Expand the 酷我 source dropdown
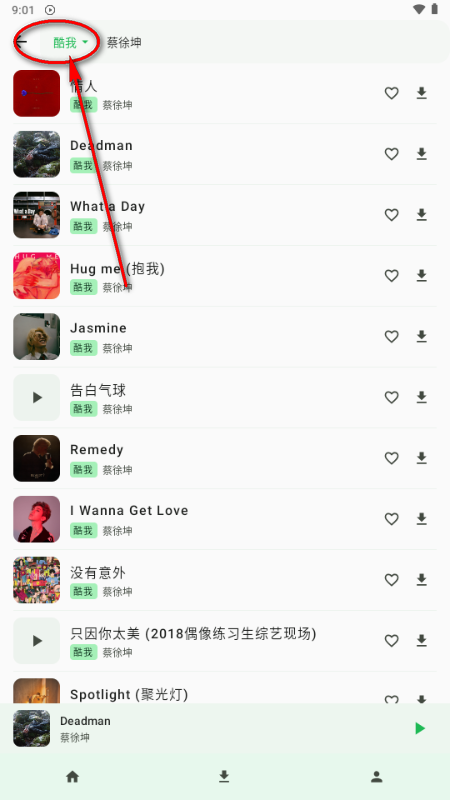This screenshot has height=800, width=450. point(70,42)
